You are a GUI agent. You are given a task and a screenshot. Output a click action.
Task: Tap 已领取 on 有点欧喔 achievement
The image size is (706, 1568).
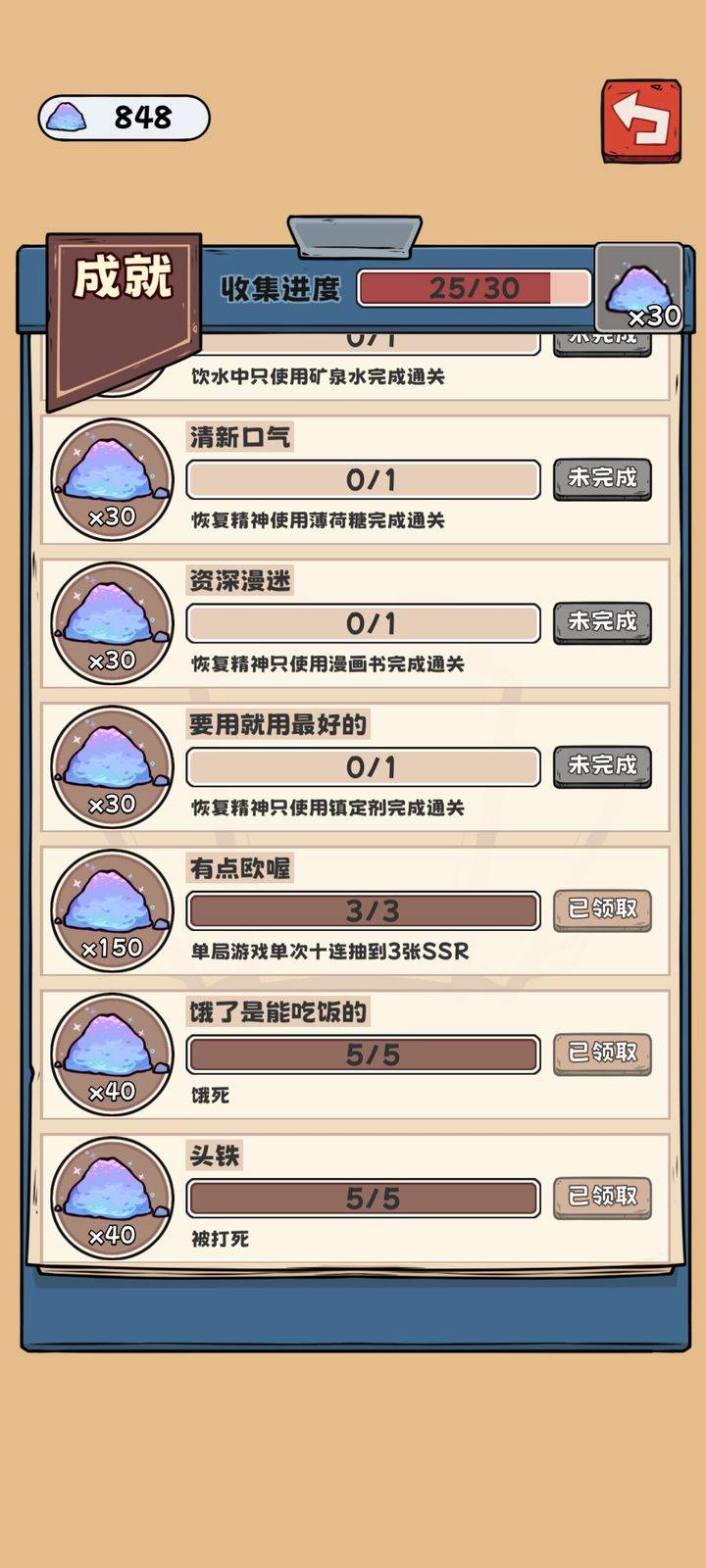[601, 908]
